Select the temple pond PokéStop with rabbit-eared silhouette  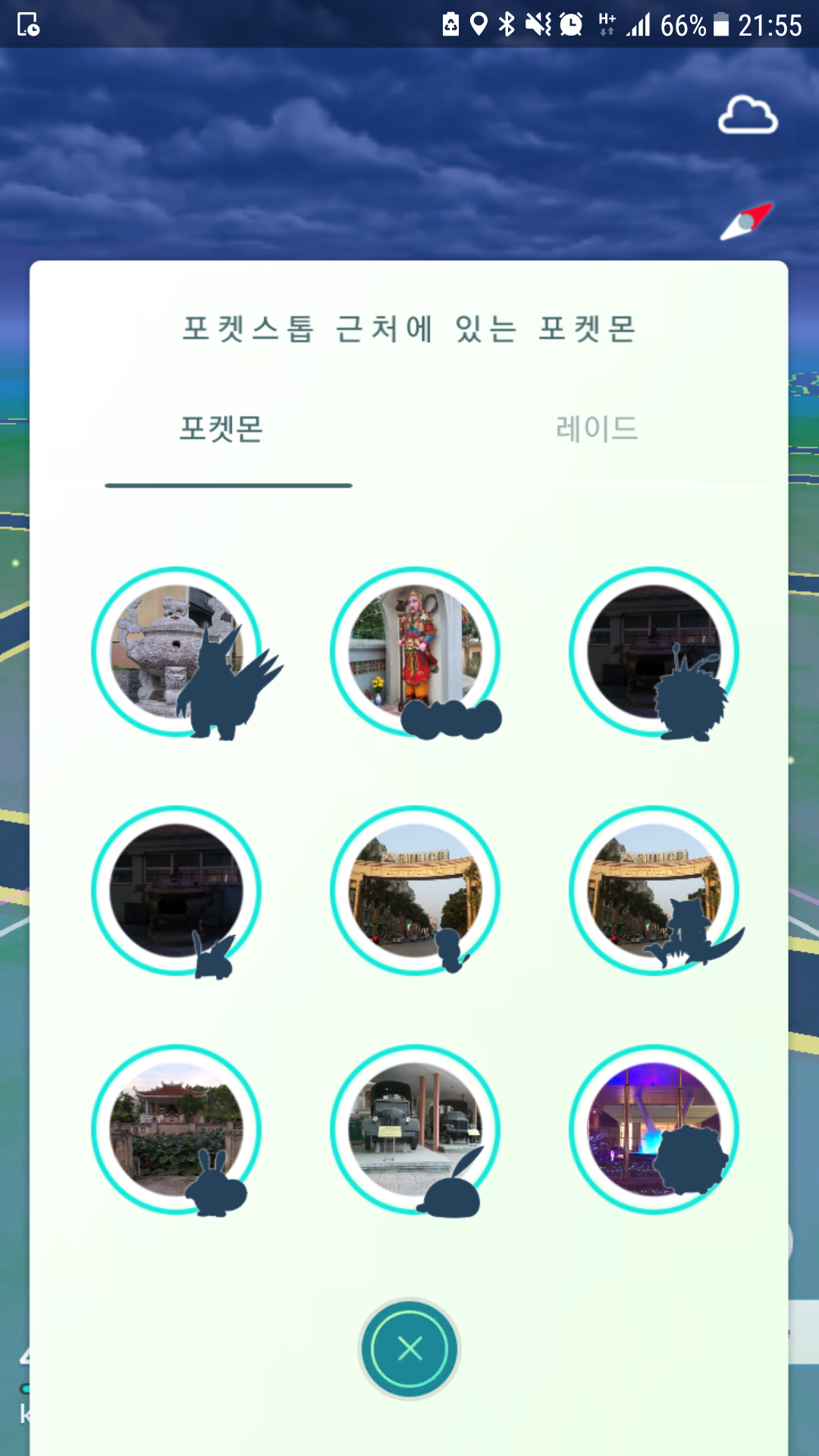tap(177, 1129)
